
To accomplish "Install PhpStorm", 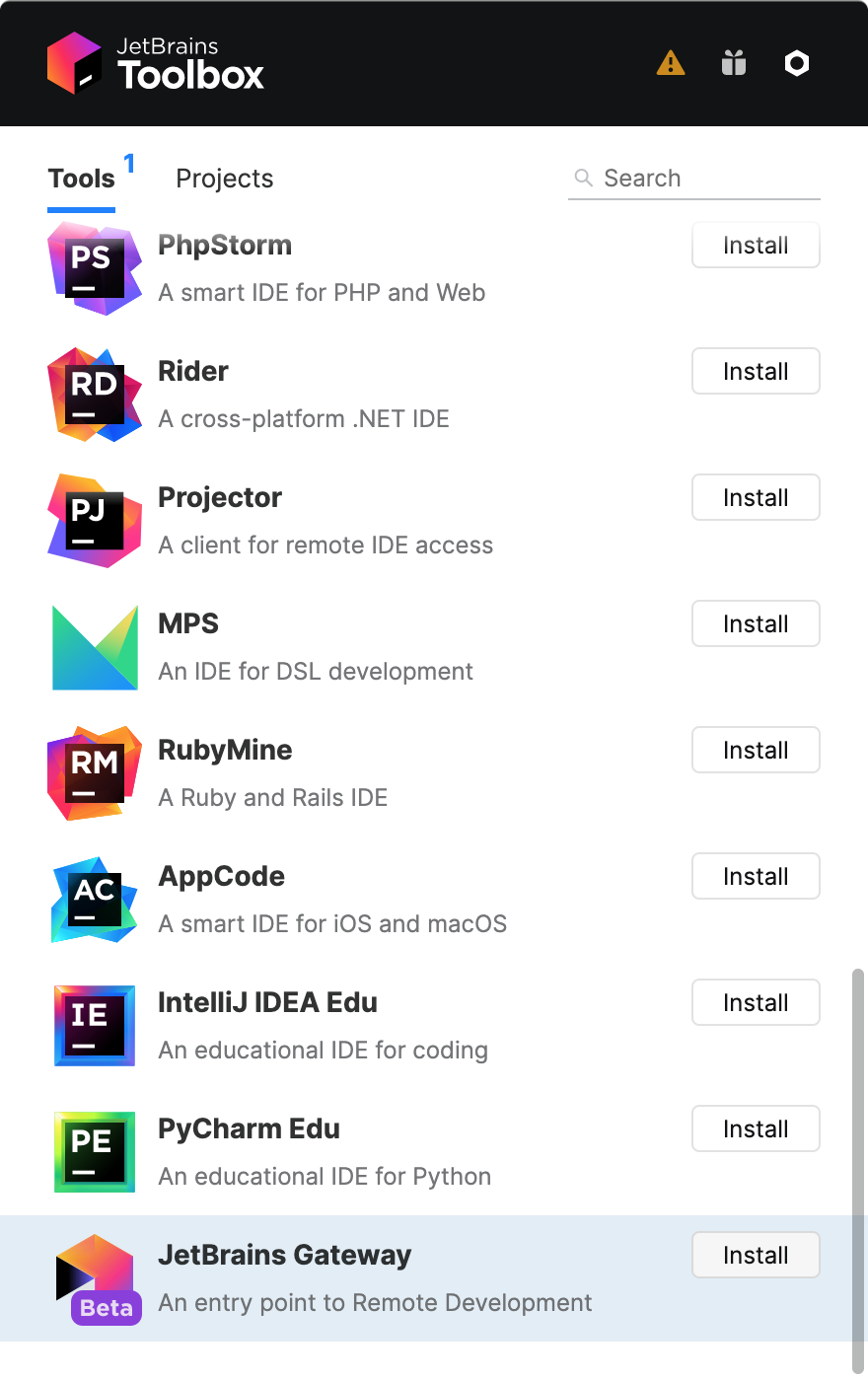I will click(756, 246).
